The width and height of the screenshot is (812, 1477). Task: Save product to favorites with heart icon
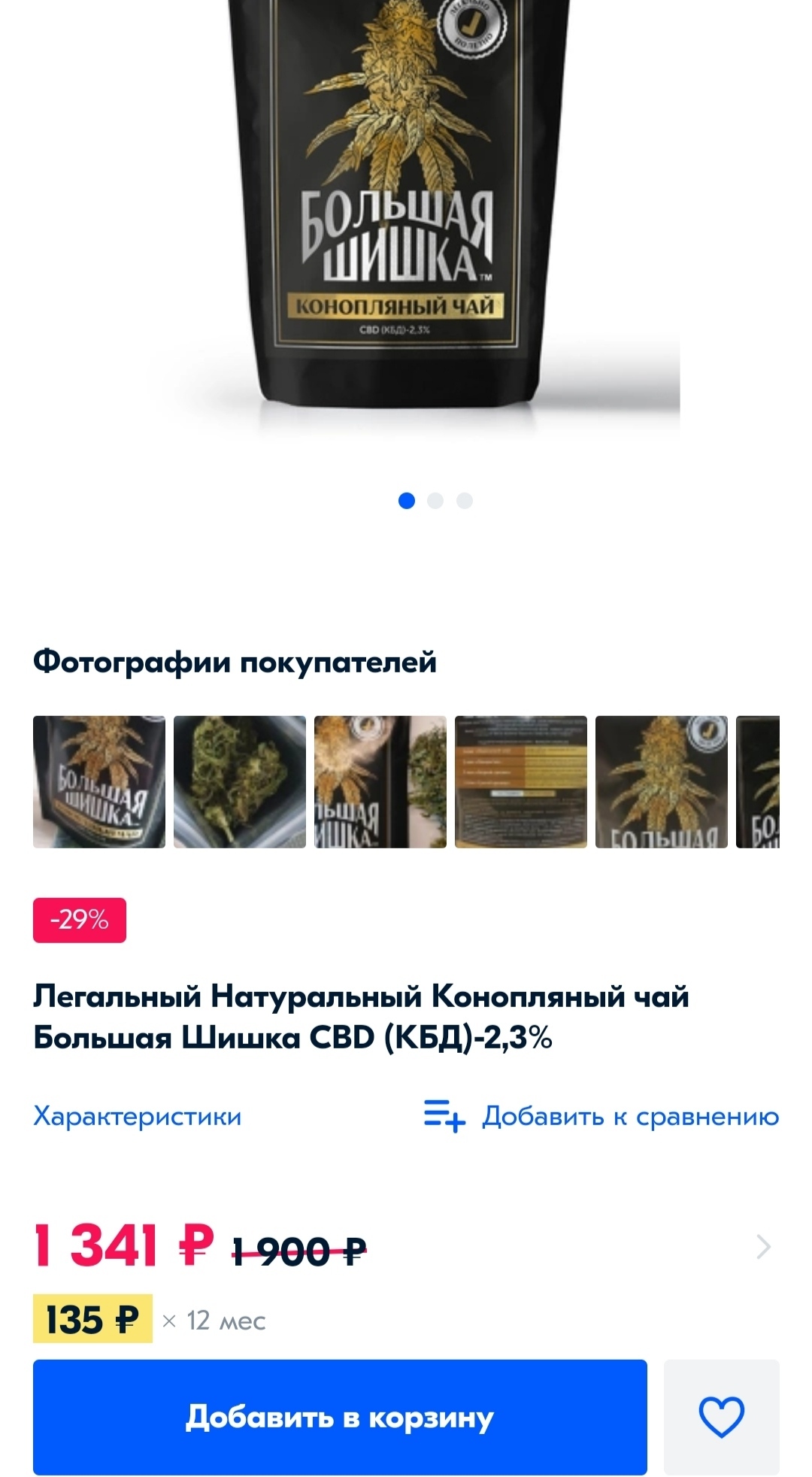(721, 1417)
